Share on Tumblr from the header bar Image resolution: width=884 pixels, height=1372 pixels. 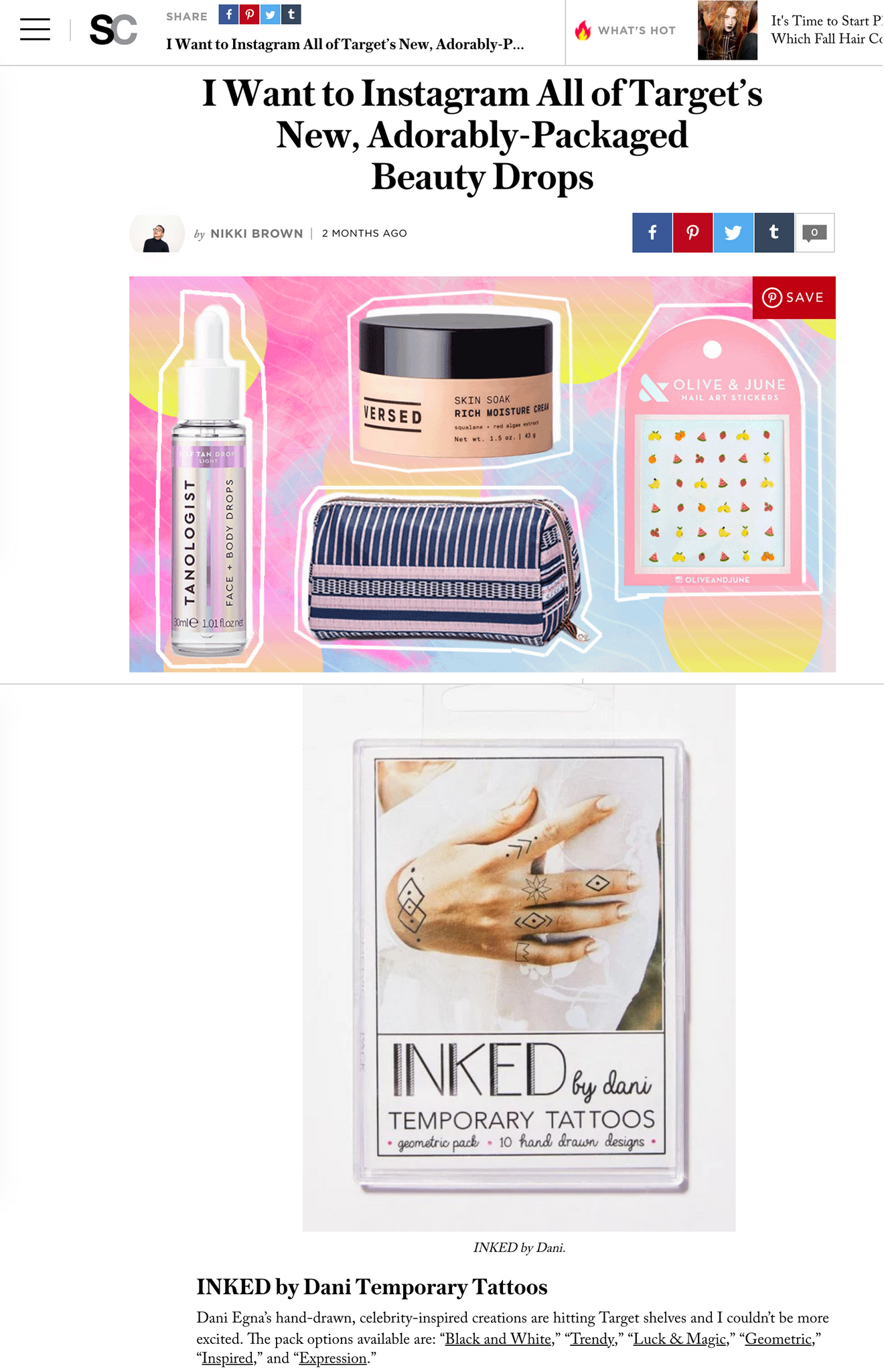tap(291, 14)
